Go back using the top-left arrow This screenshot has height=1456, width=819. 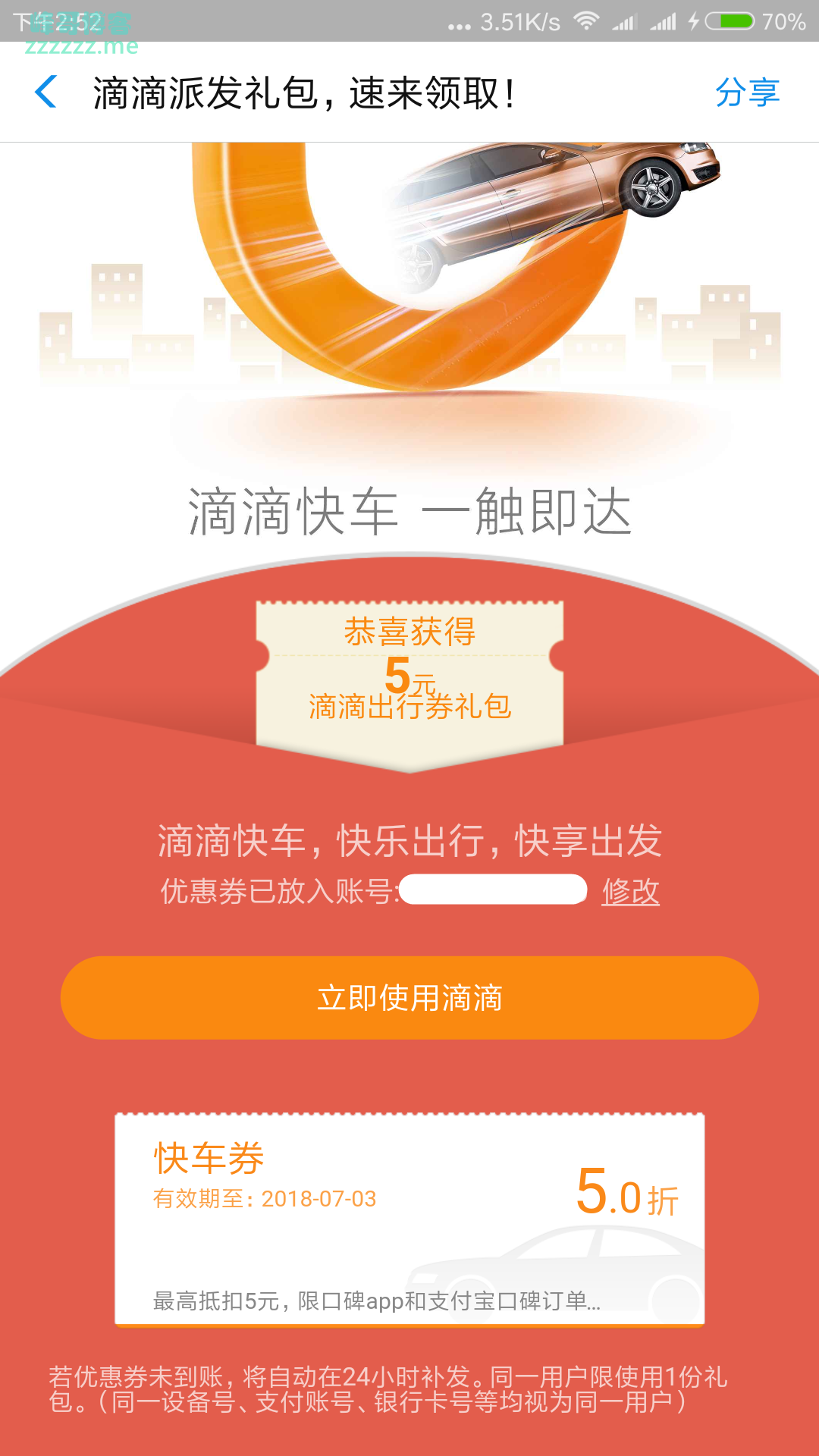pos(46,93)
